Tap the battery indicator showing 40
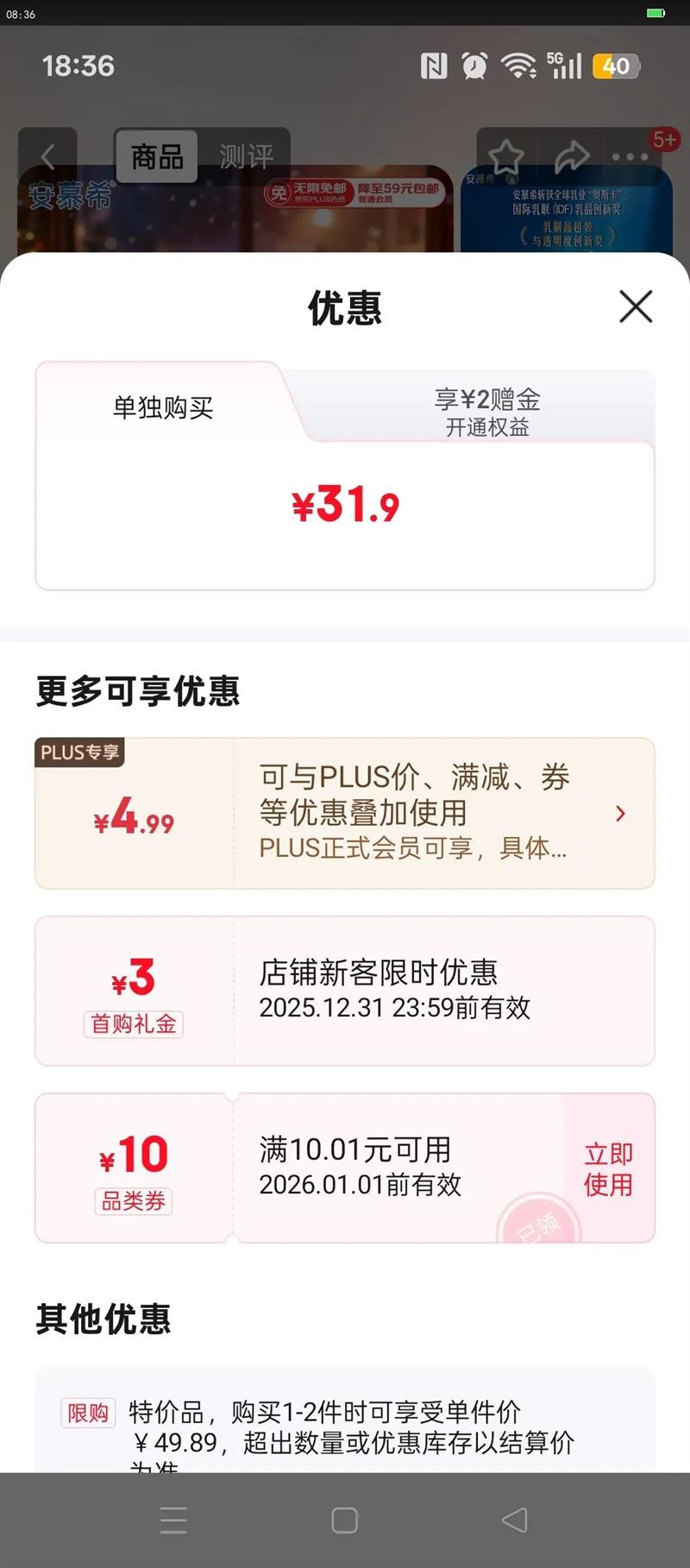 pyautogui.click(x=615, y=66)
